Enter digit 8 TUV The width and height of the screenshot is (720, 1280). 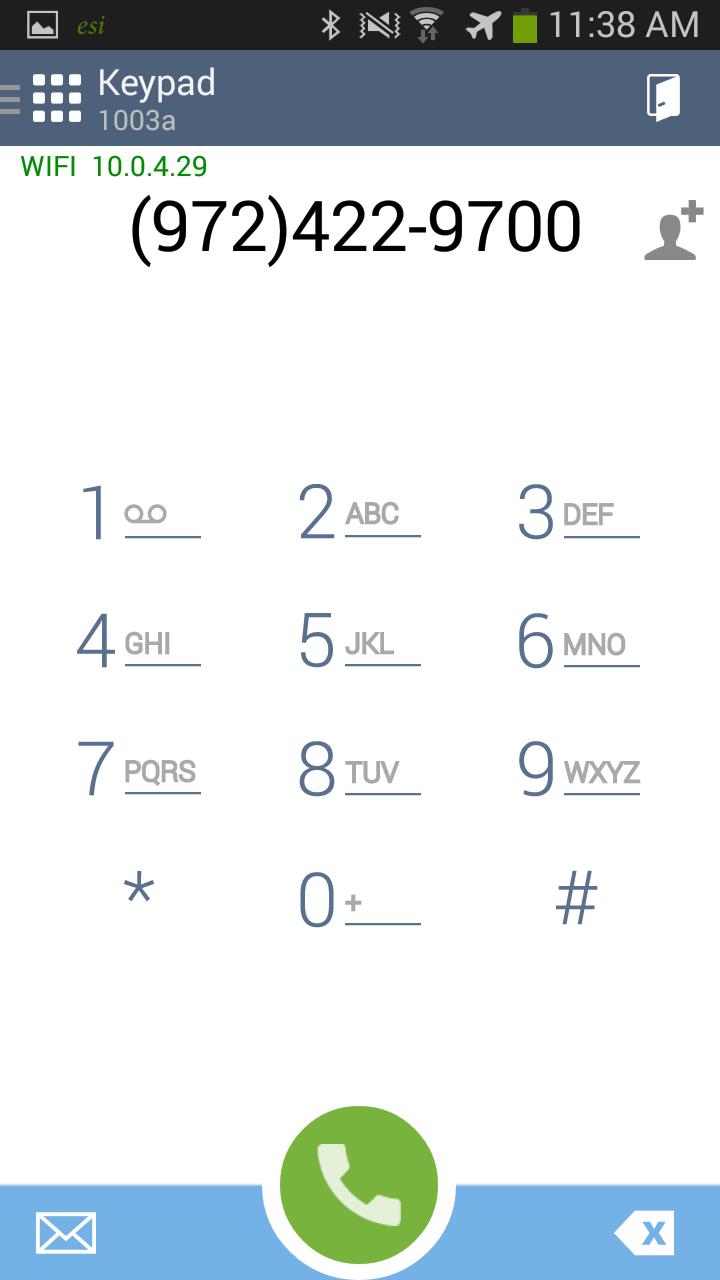click(358, 769)
